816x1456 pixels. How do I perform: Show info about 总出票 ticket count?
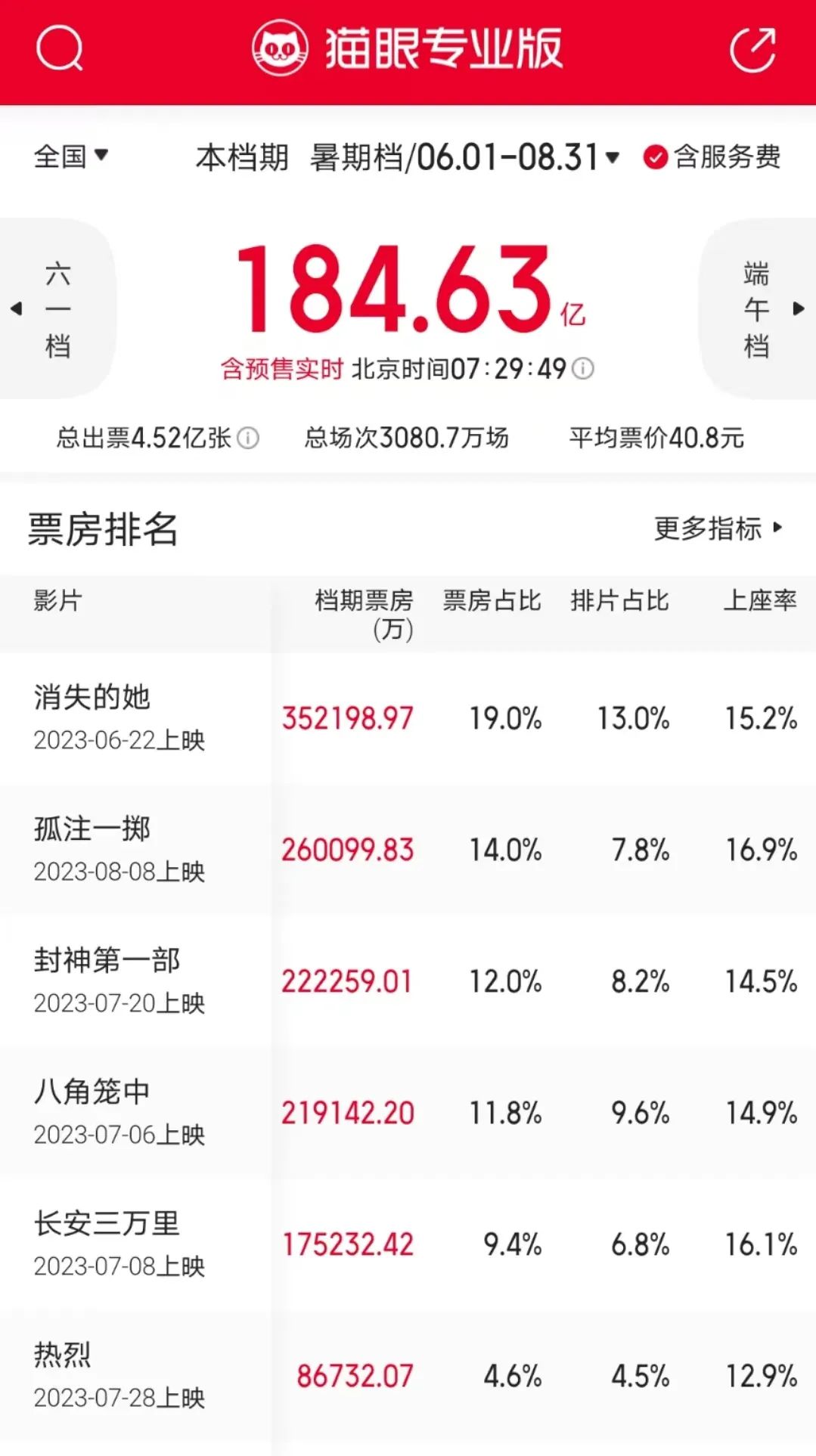248,438
